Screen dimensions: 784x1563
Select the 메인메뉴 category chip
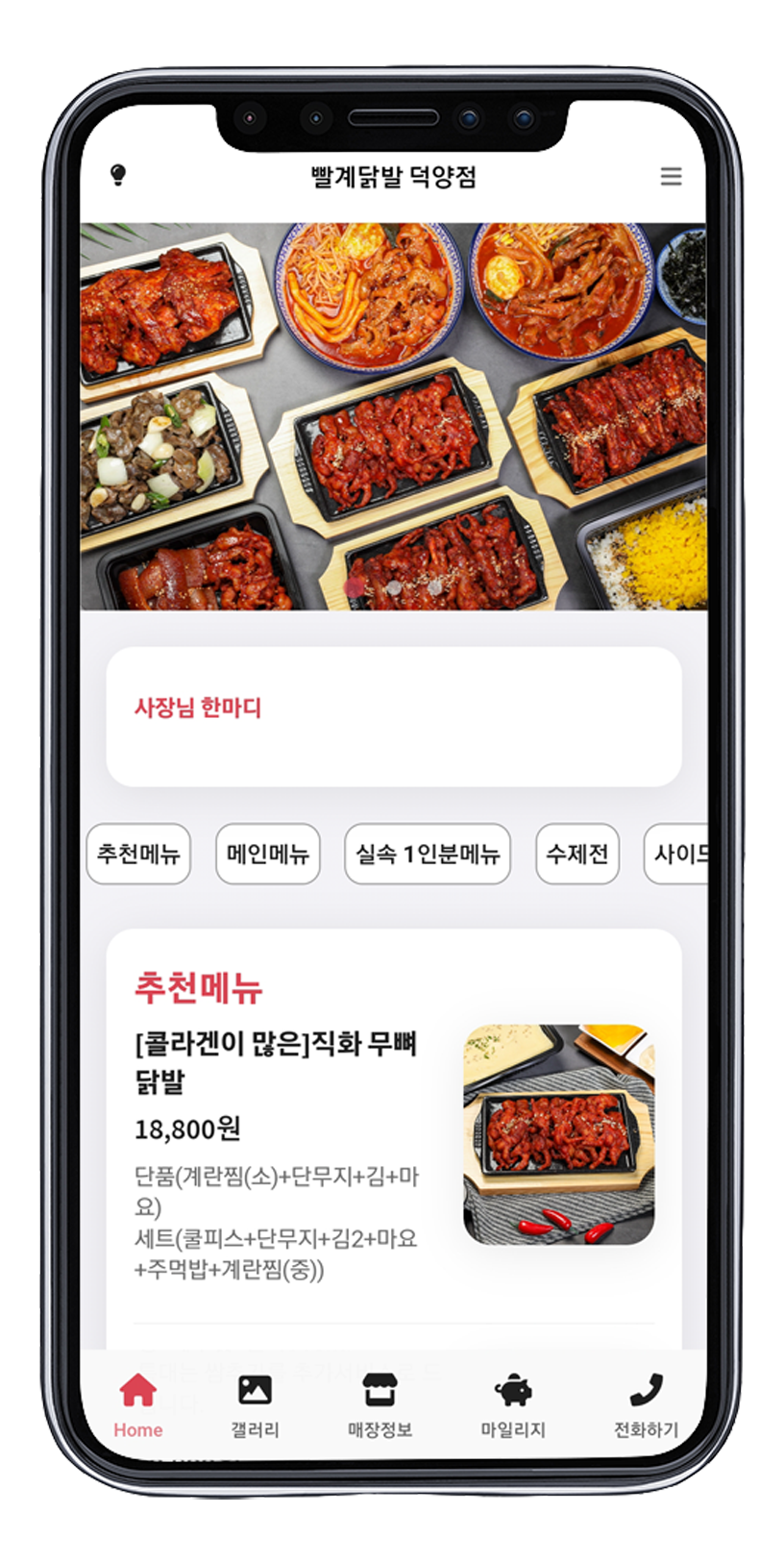point(267,854)
